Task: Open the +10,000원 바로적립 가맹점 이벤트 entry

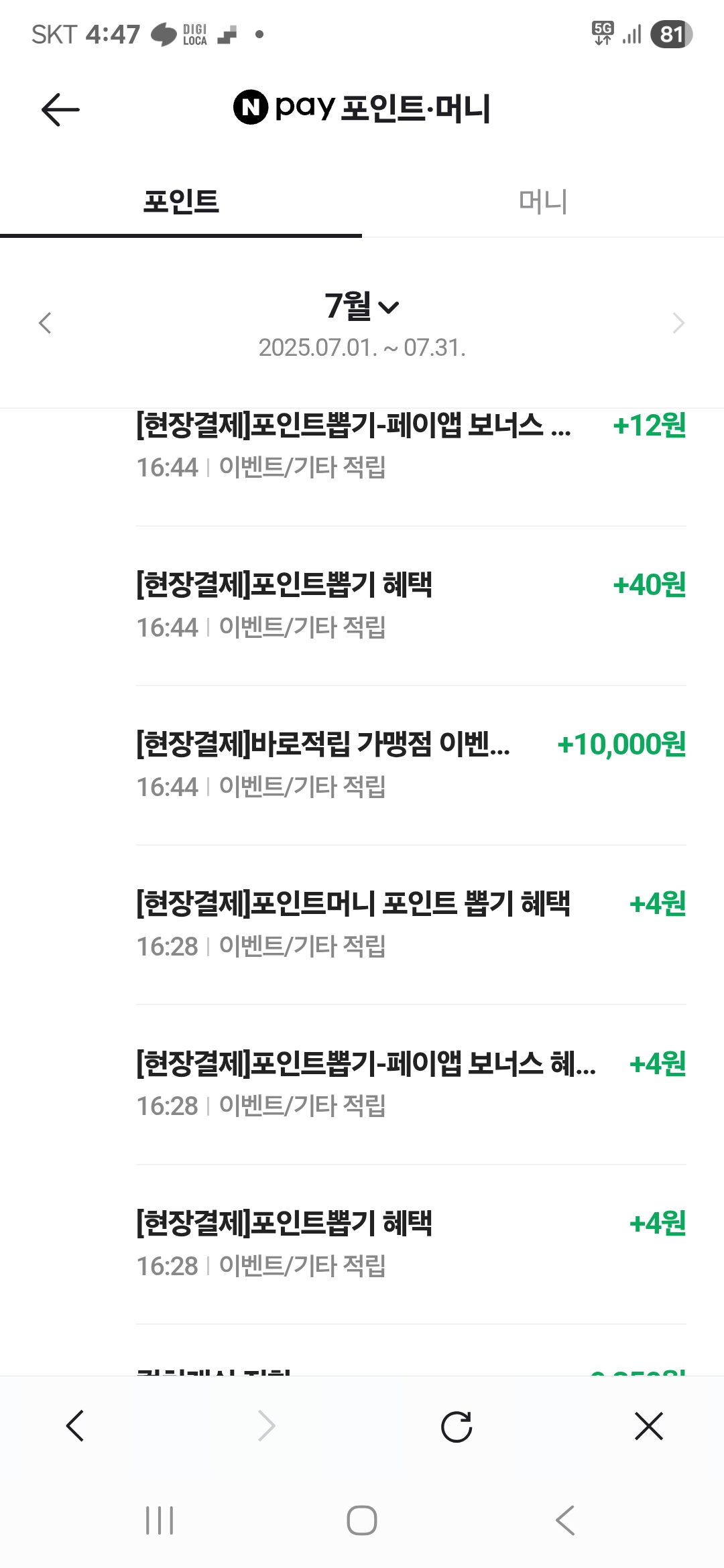Action: [410, 764]
